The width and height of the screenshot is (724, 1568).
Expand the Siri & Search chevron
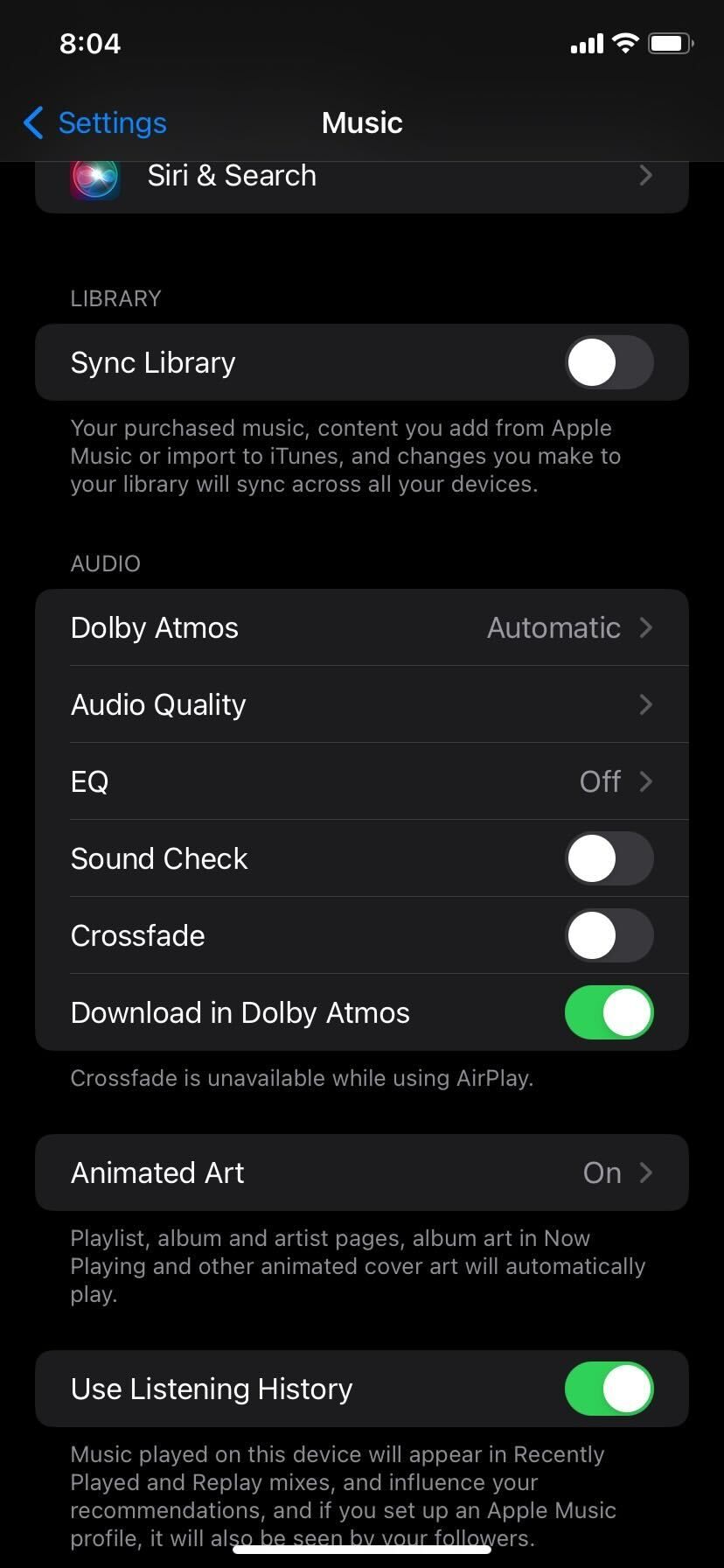(x=645, y=176)
